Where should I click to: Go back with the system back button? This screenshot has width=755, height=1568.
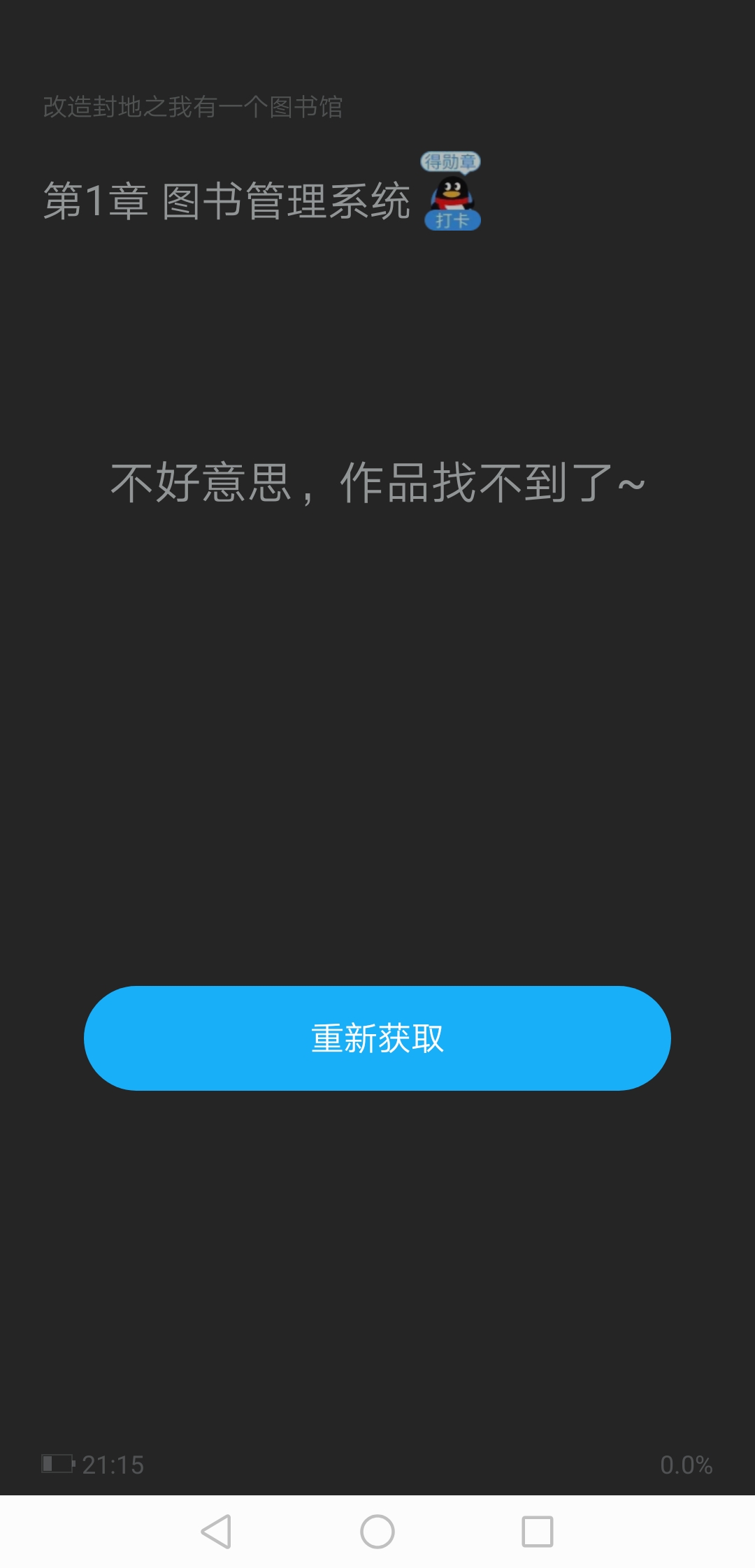tap(216, 1532)
